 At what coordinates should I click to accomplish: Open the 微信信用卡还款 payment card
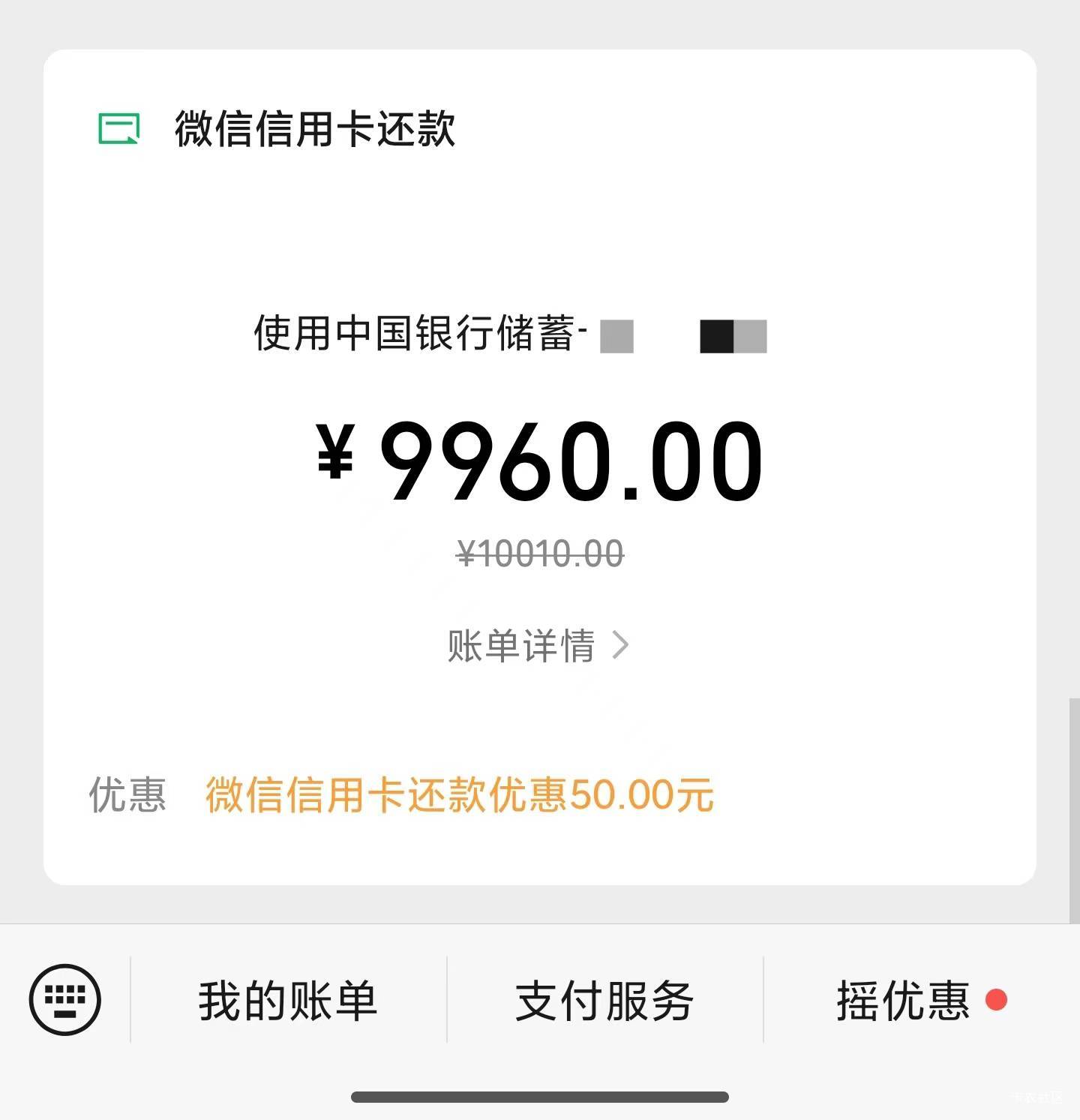(x=540, y=467)
